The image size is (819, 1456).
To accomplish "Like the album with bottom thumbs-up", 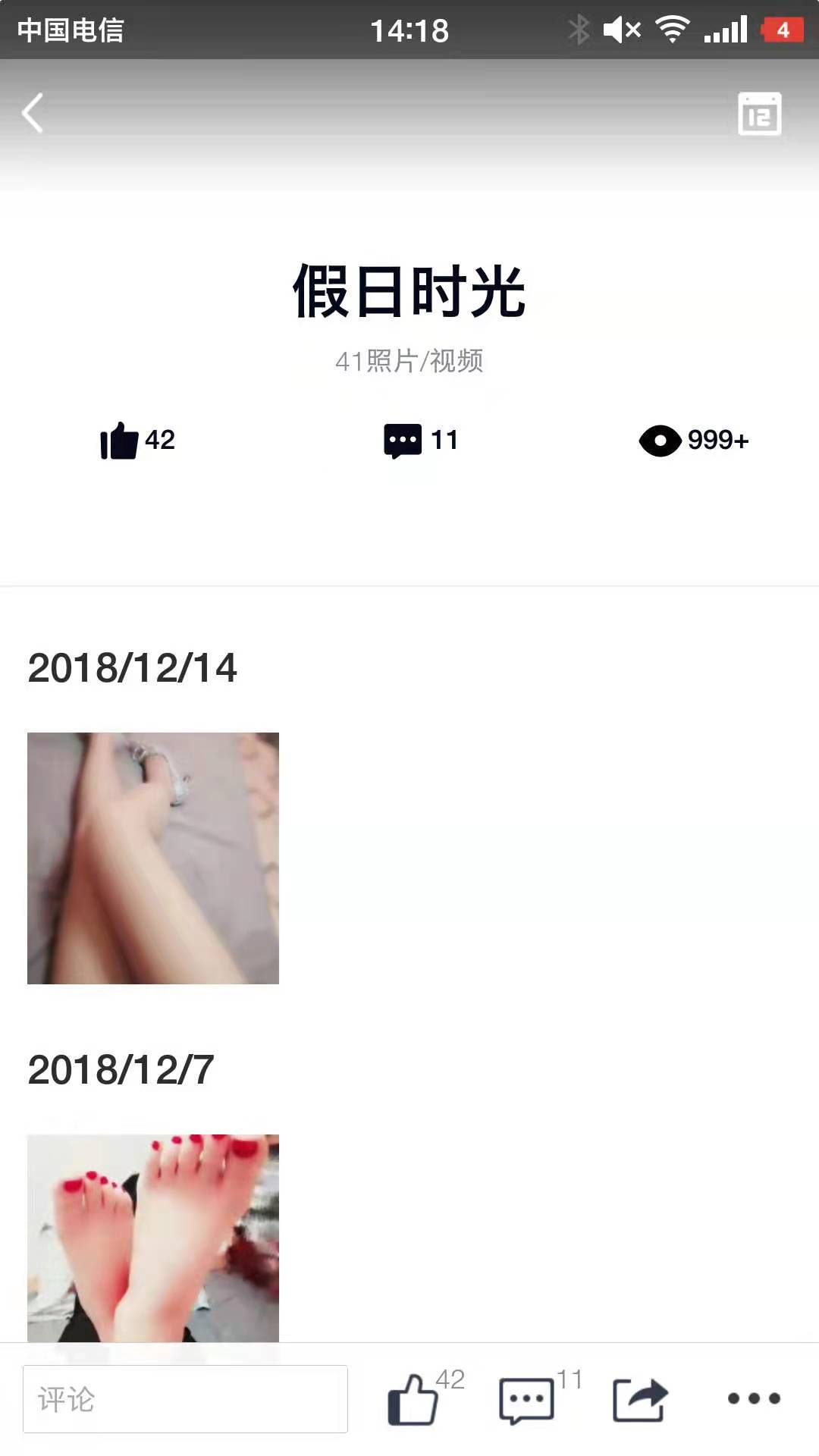I will click(413, 1399).
